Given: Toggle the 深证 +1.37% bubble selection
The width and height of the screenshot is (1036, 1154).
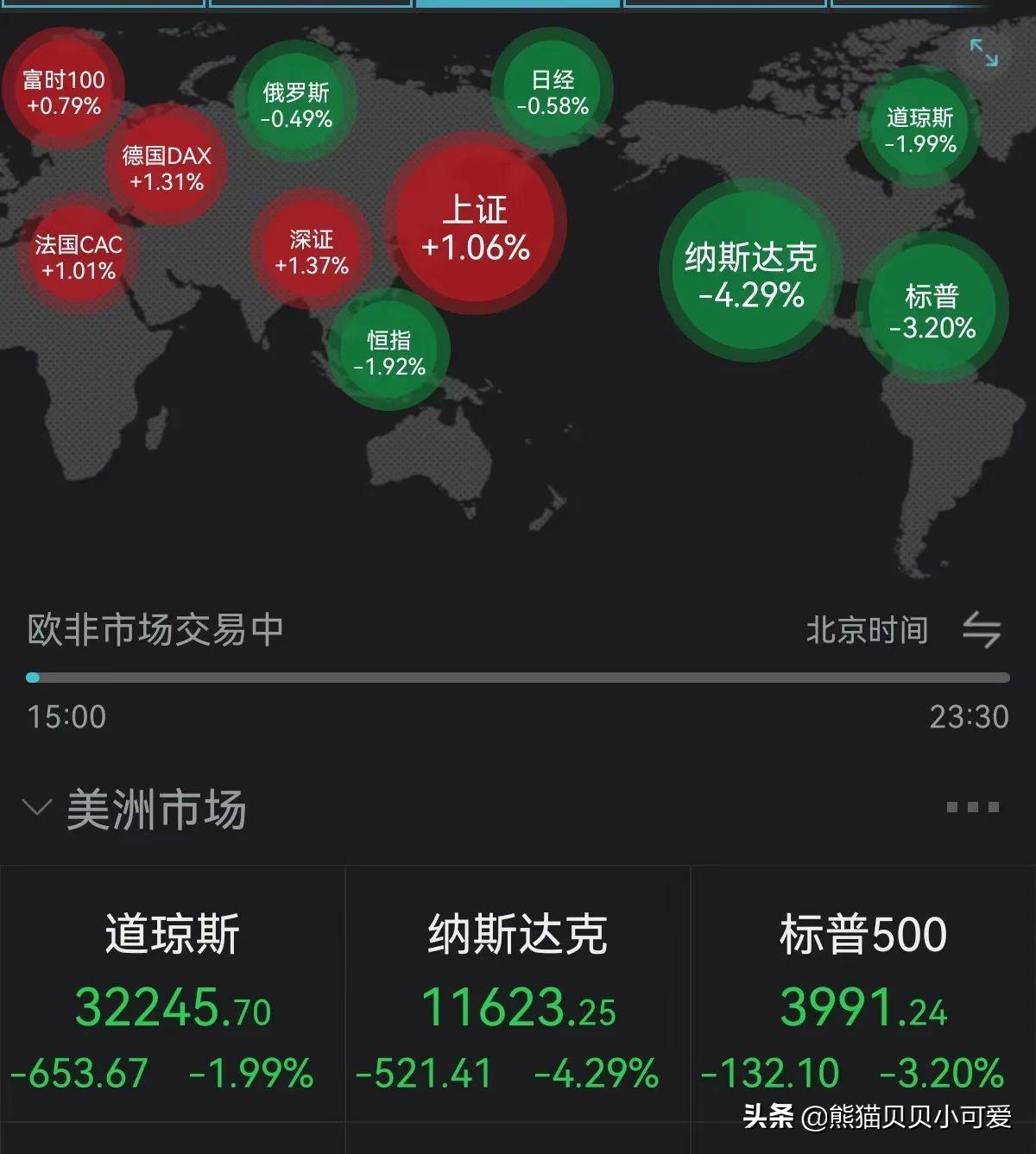Looking at the screenshot, I should pos(313,248).
